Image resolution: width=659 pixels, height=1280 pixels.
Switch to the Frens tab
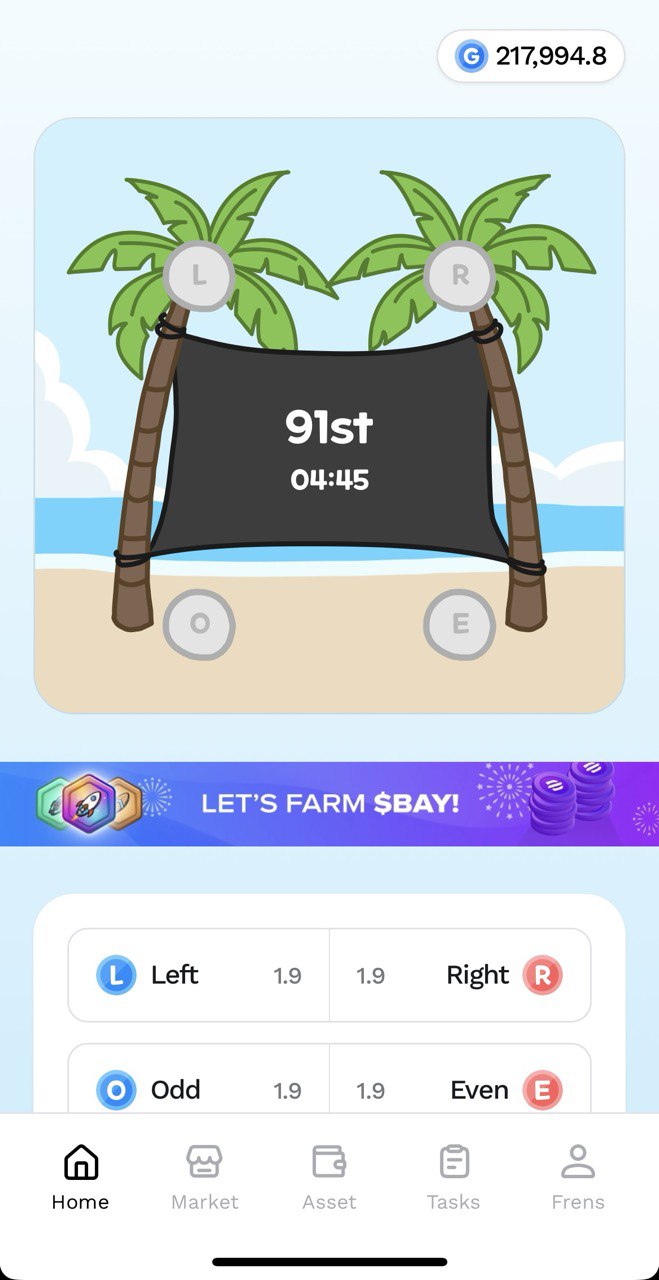point(578,1177)
